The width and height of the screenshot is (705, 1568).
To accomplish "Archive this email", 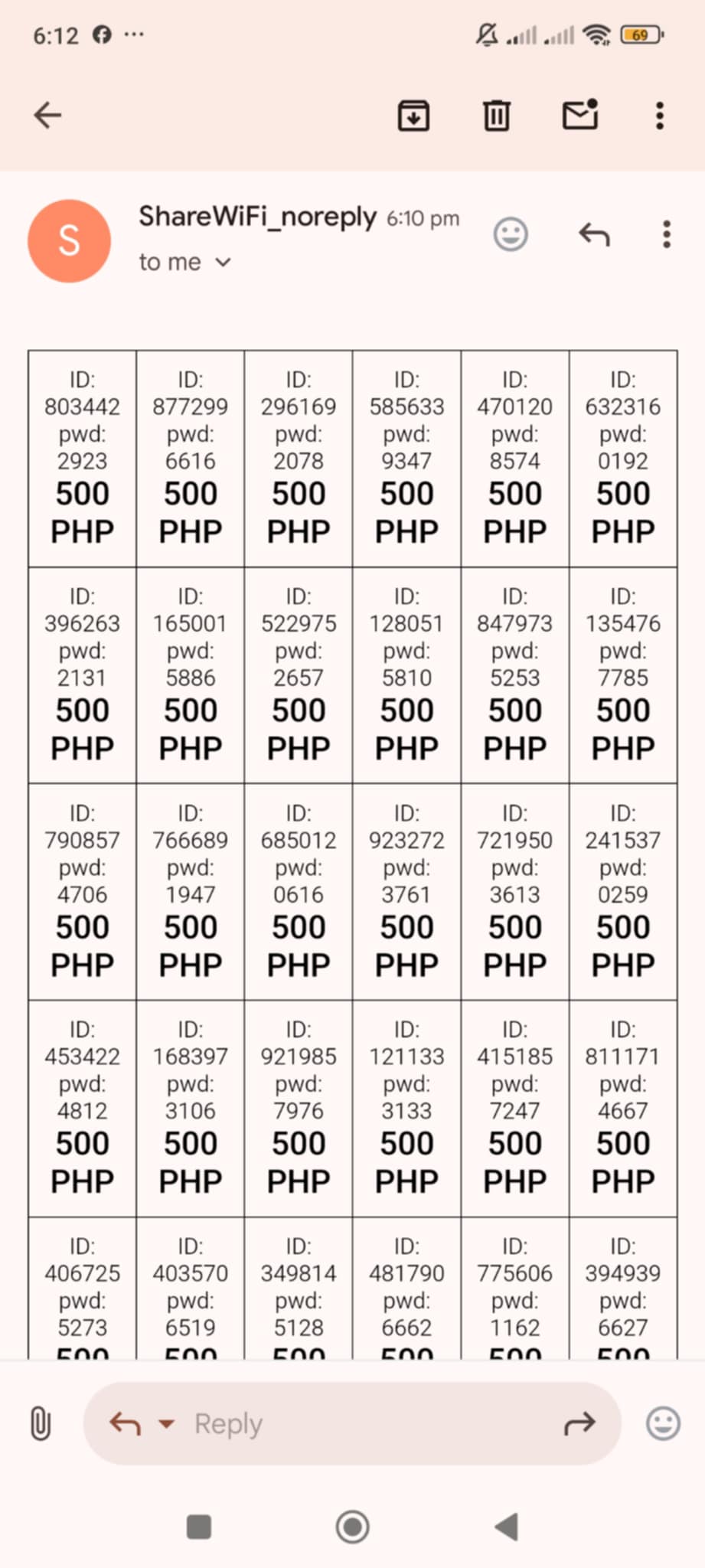I will pos(413,116).
